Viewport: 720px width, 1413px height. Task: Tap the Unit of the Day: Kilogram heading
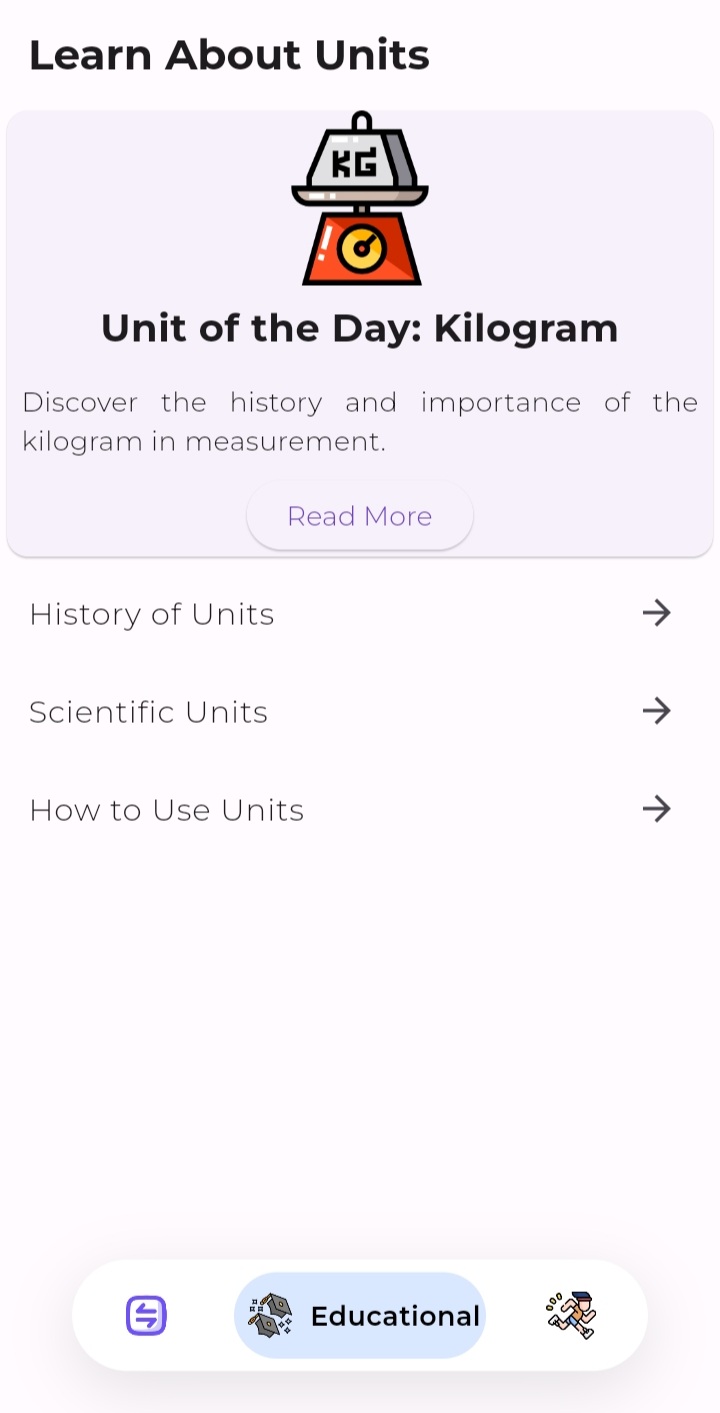(360, 327)
